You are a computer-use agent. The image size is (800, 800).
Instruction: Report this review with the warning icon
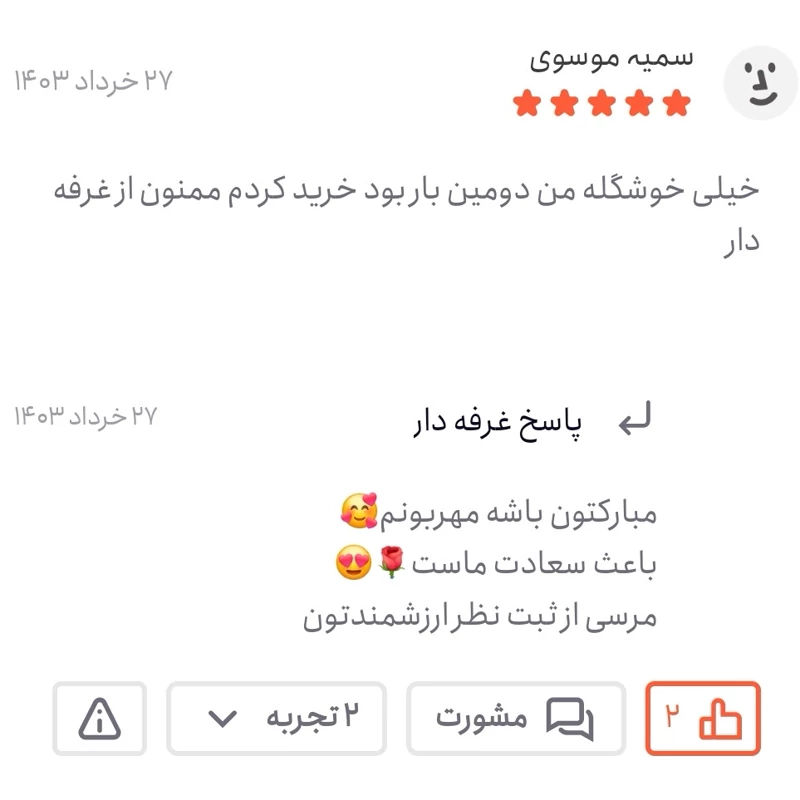pyautogui.click(x=99, y=718)
